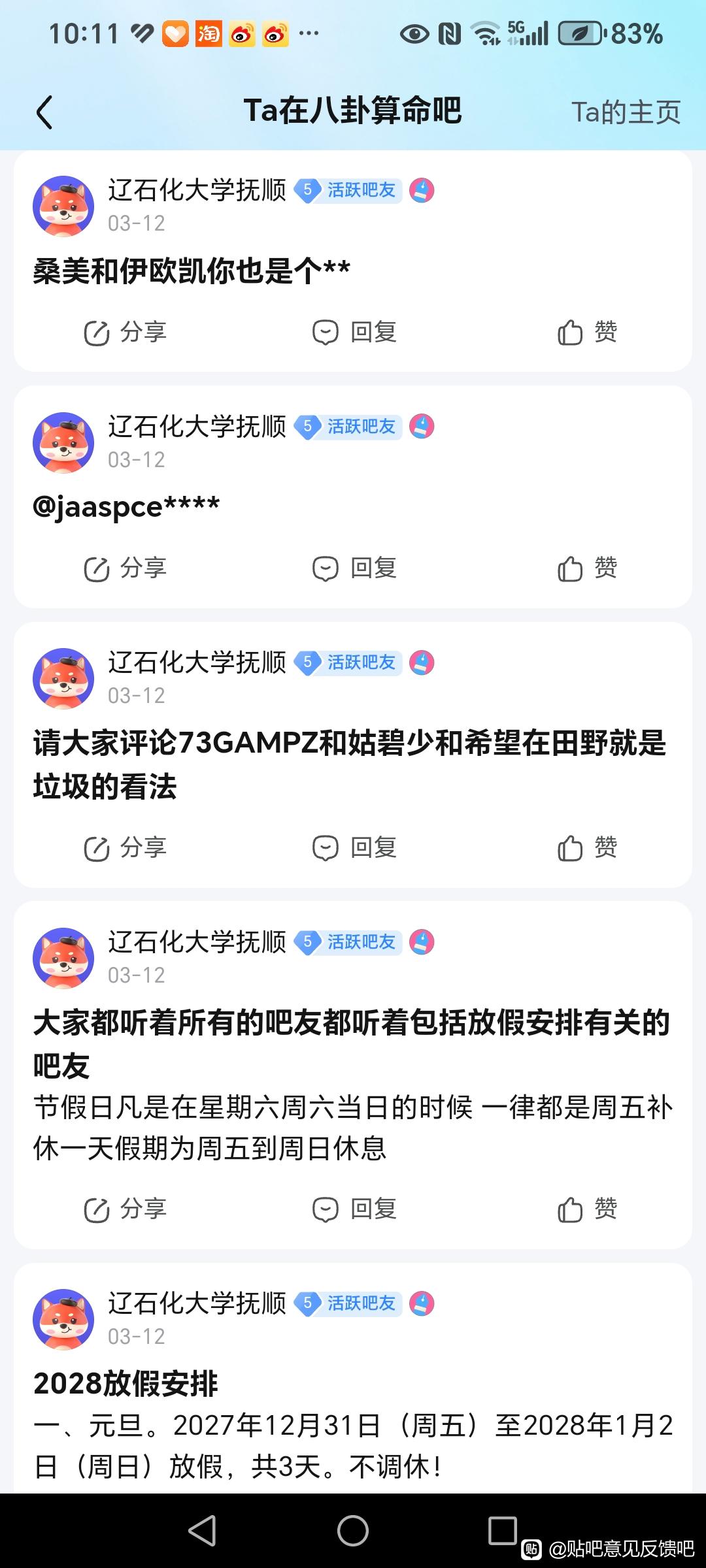Open the post 大家都听着所有的吧友
The image size is (706, 1568).
point(352,1044)
